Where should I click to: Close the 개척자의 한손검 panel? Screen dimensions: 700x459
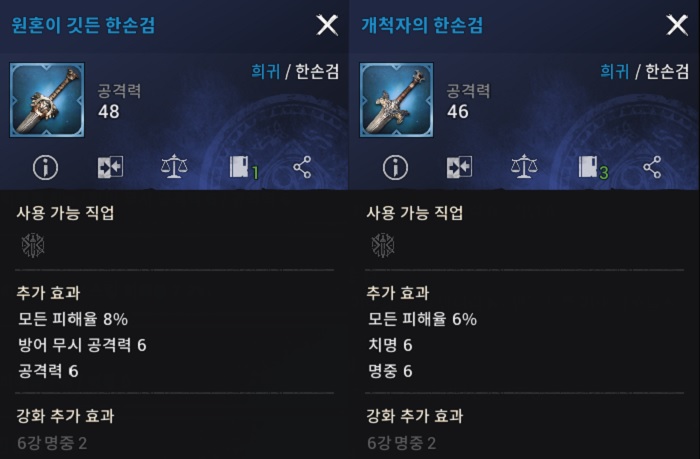pyautogui.click(x=677, y=25)
